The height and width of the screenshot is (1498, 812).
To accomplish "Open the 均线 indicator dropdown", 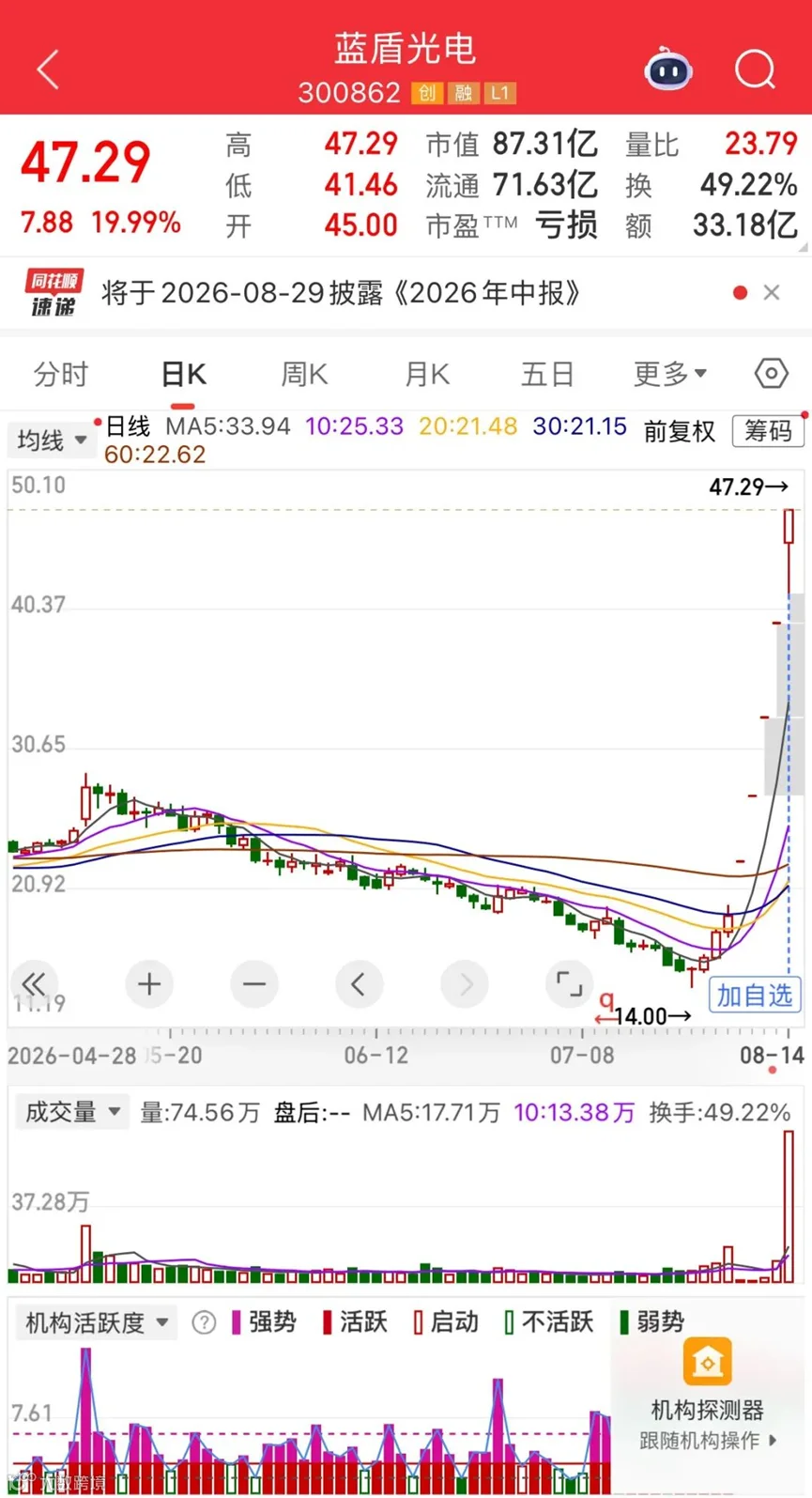I will 51,440.
